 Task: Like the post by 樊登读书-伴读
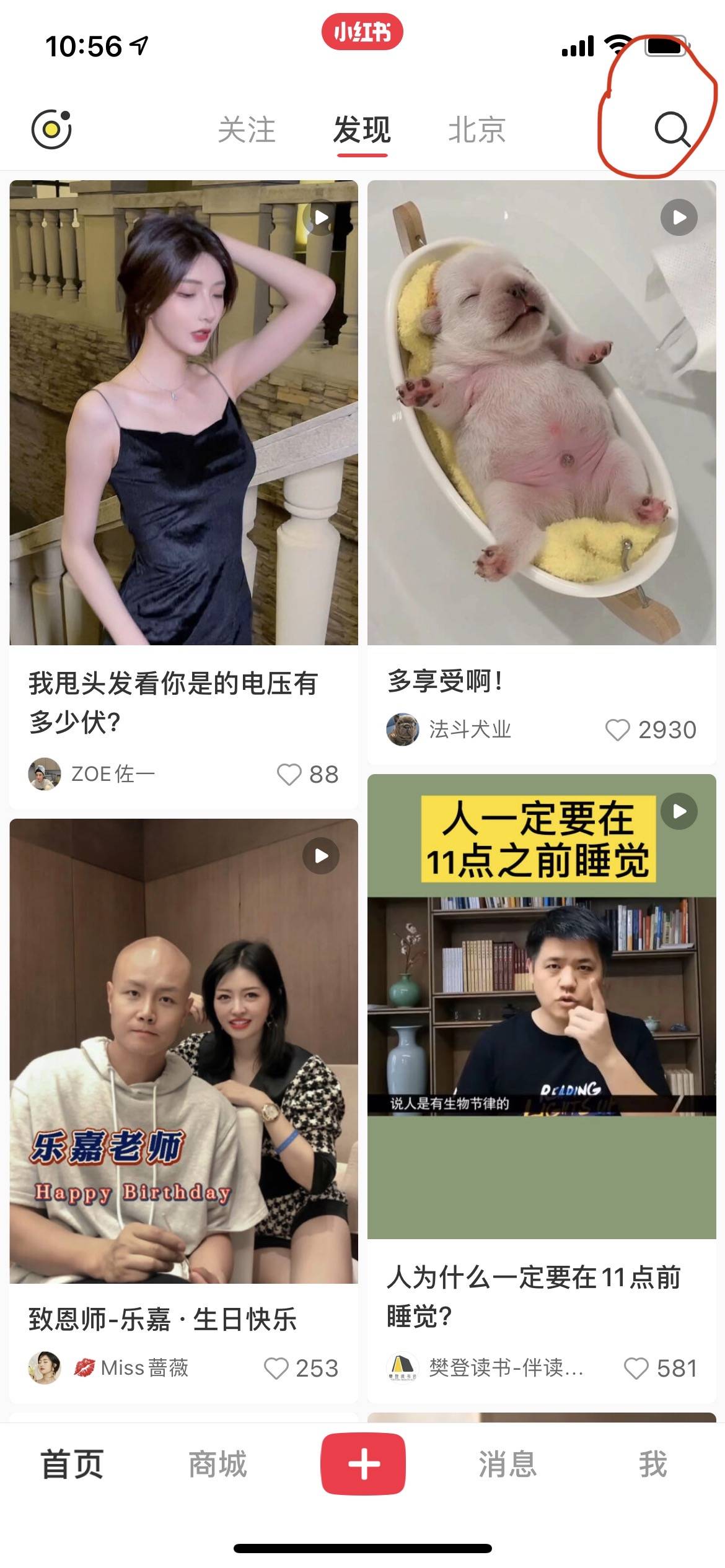coord(636,1368)
